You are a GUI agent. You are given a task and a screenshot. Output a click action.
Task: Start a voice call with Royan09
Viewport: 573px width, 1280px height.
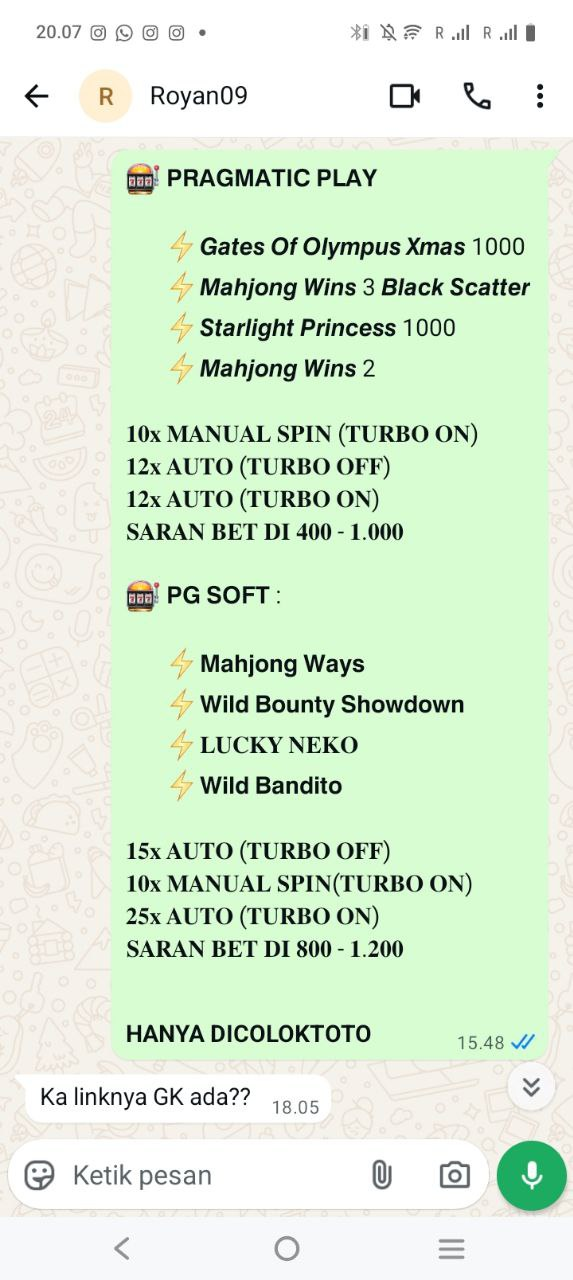pyautogui.click(x=477, y=96)
